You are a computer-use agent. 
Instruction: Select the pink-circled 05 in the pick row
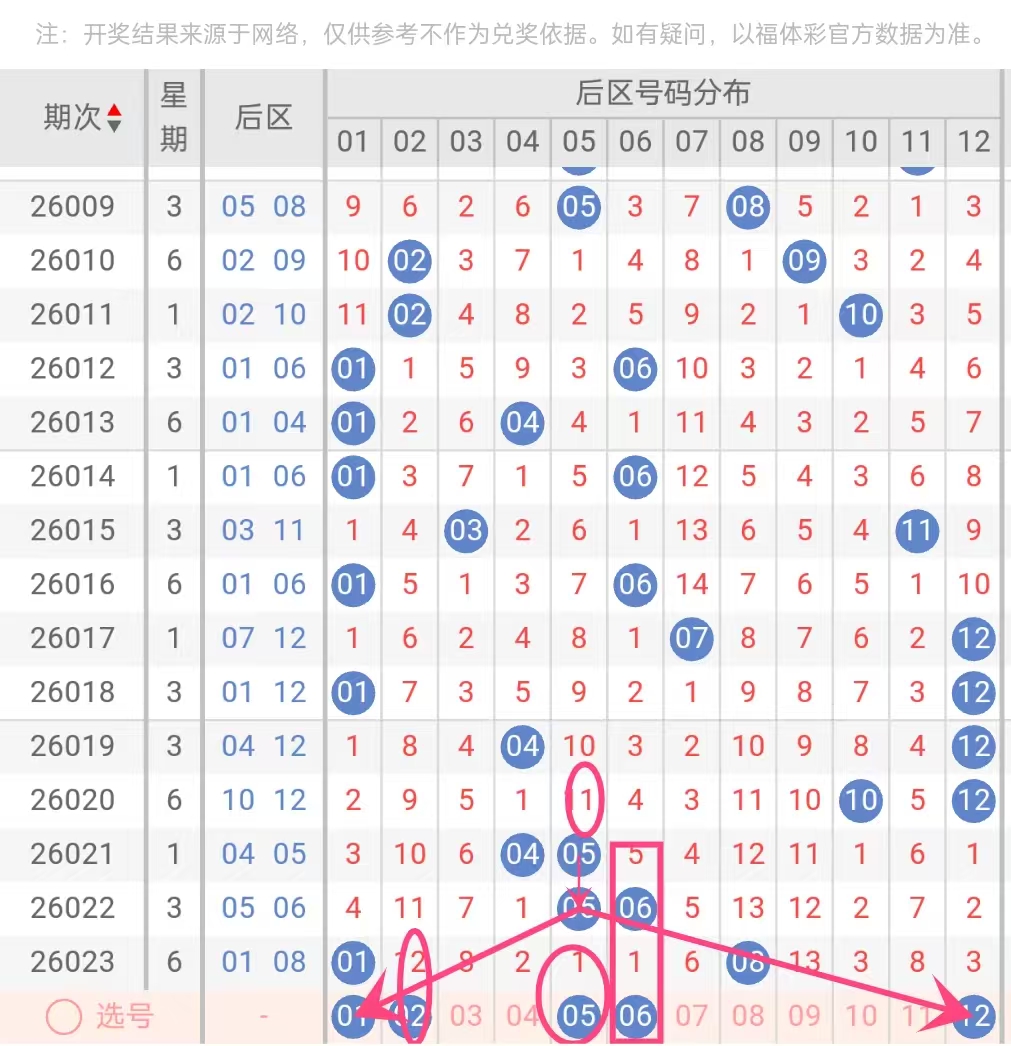[578, 1015]
